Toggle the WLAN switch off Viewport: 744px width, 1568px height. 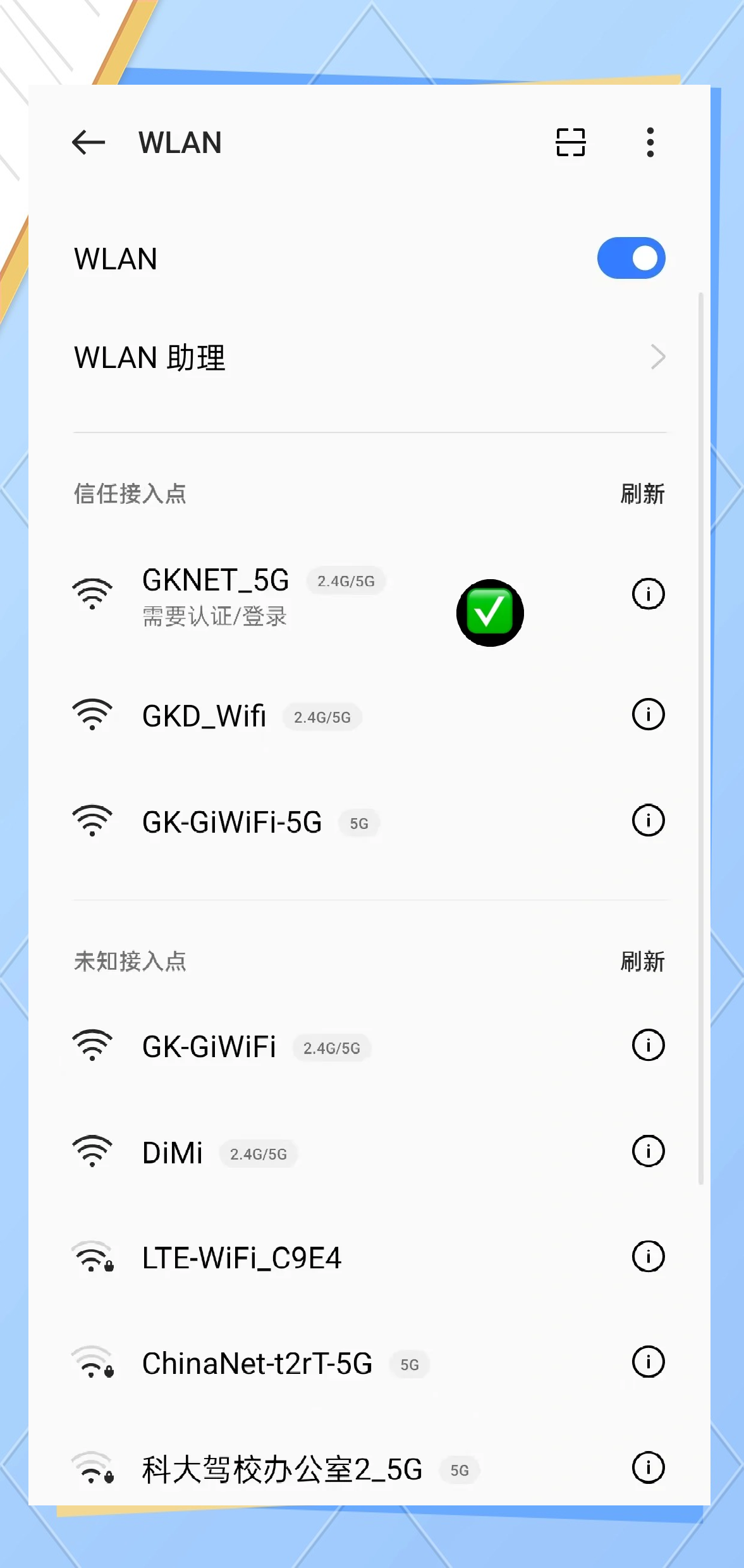pos(631,257)
